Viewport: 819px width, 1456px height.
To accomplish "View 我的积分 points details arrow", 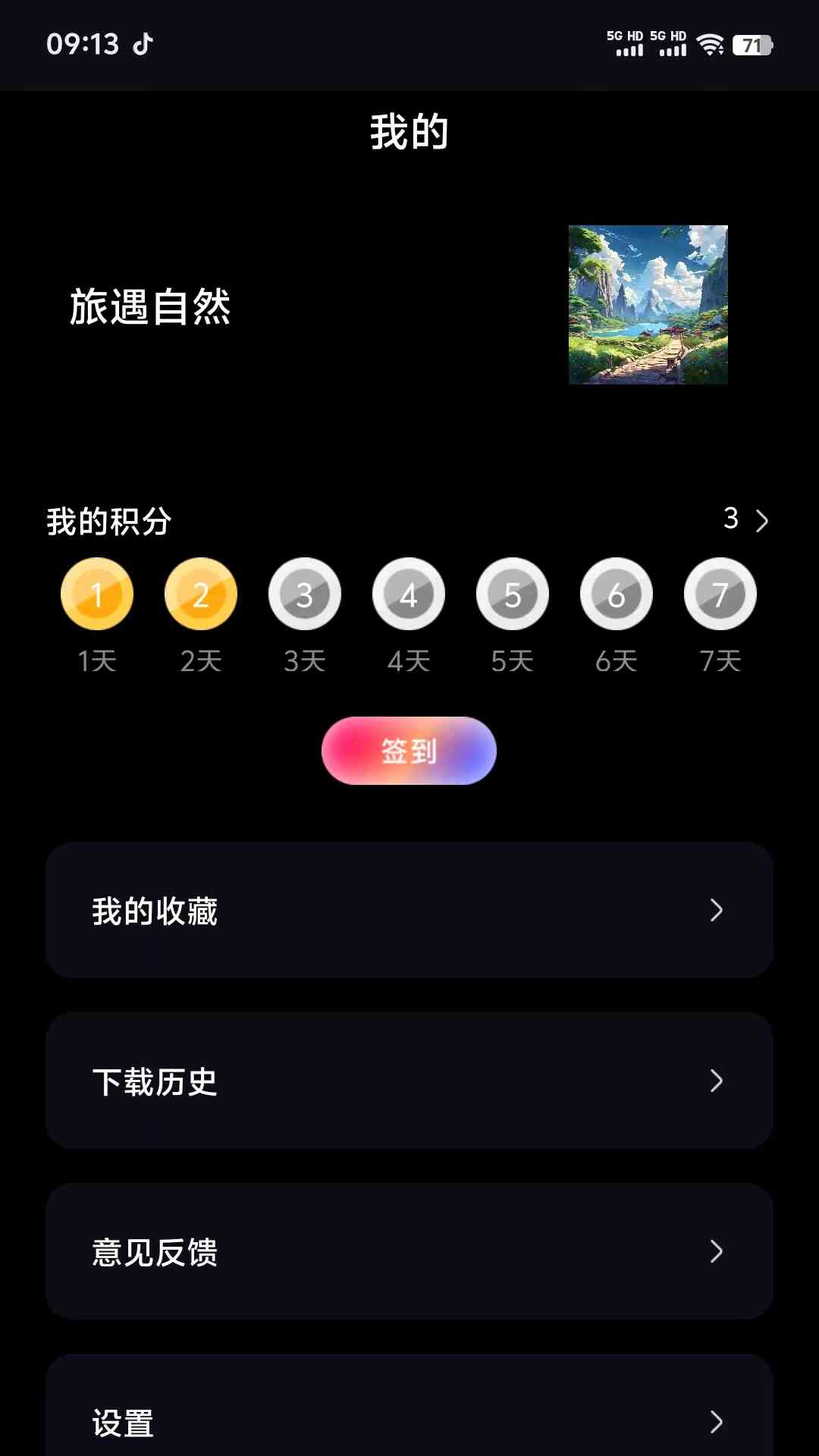I will tap(761, 520).
